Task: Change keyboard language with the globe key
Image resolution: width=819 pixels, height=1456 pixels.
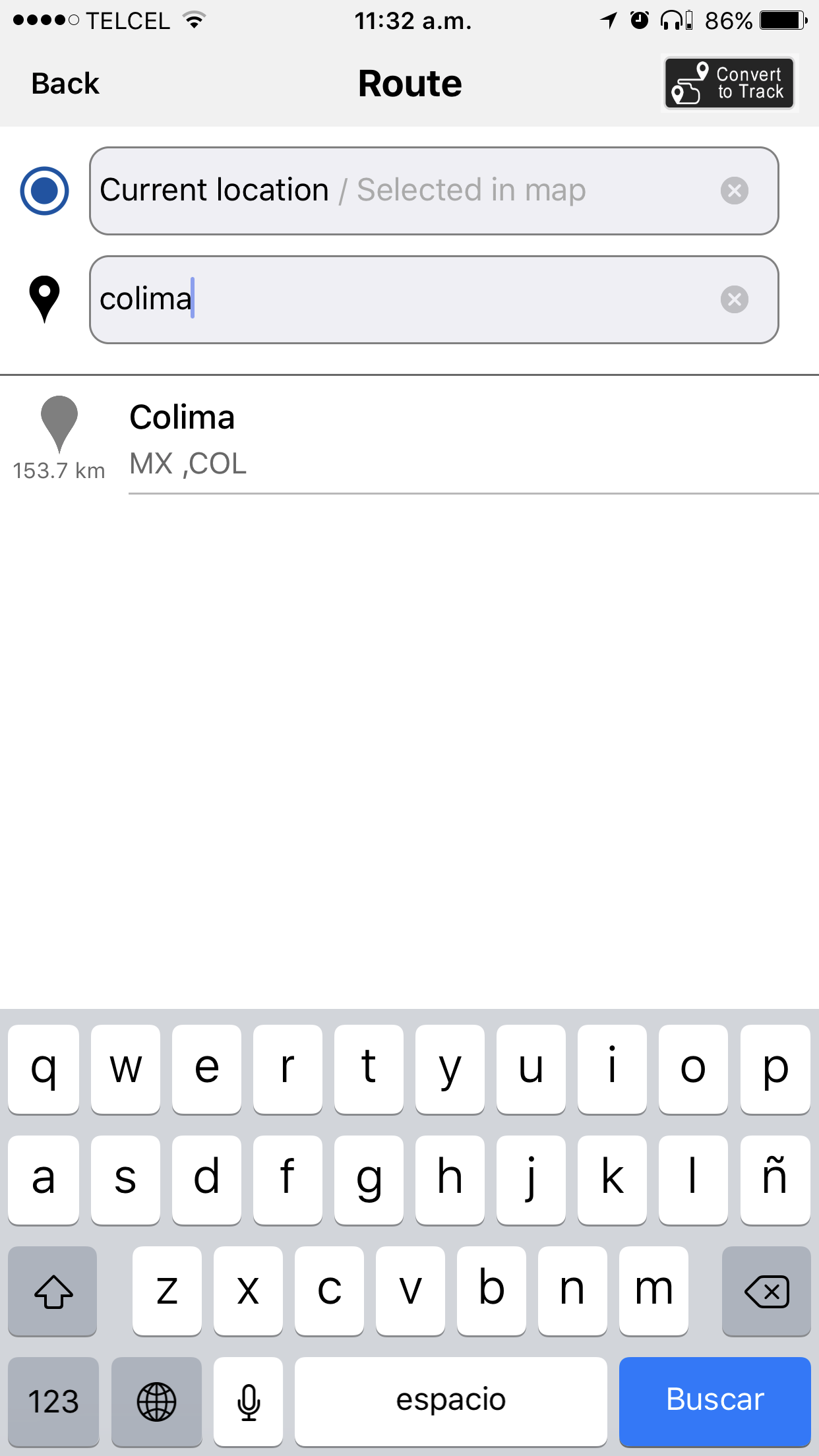Action: [156, 1400]
